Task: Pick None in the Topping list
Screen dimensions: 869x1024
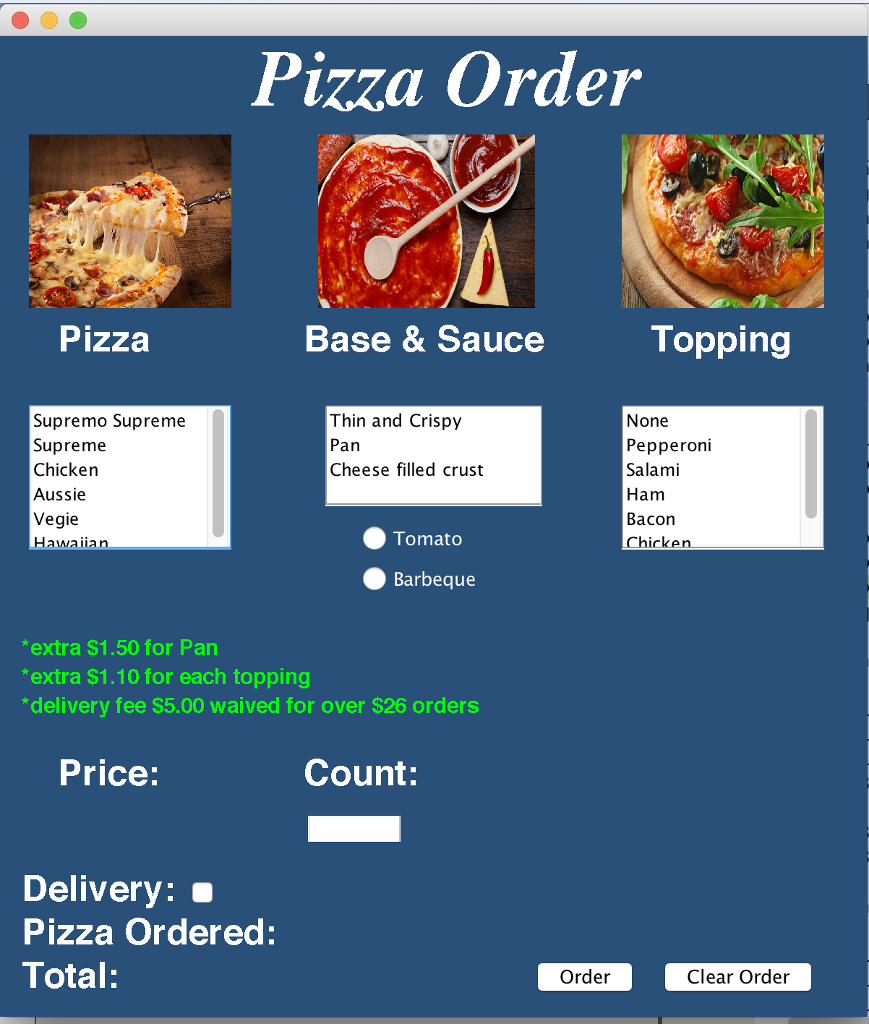Action: (645, 421)
